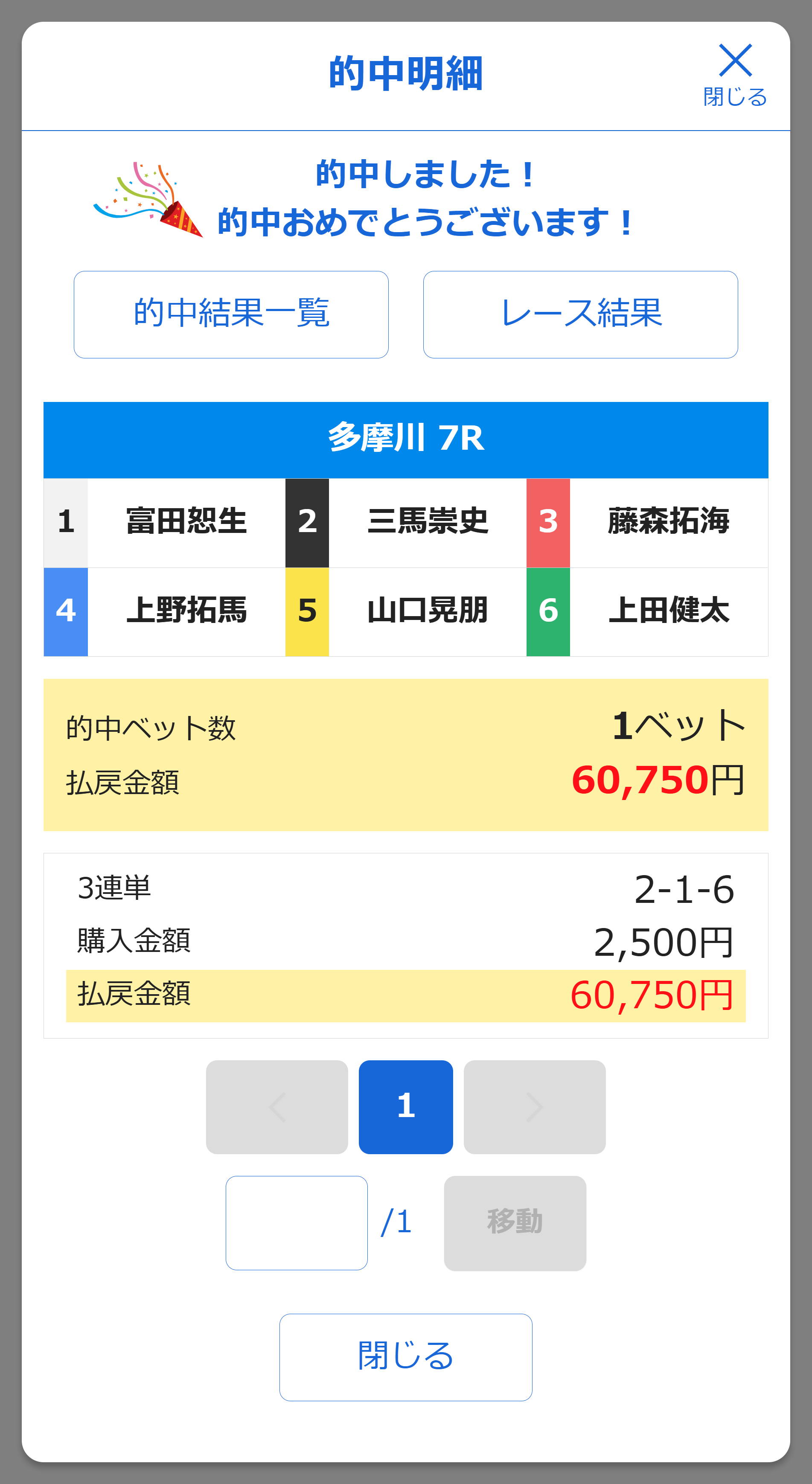View レース結果 race results

tap(580, 314)
